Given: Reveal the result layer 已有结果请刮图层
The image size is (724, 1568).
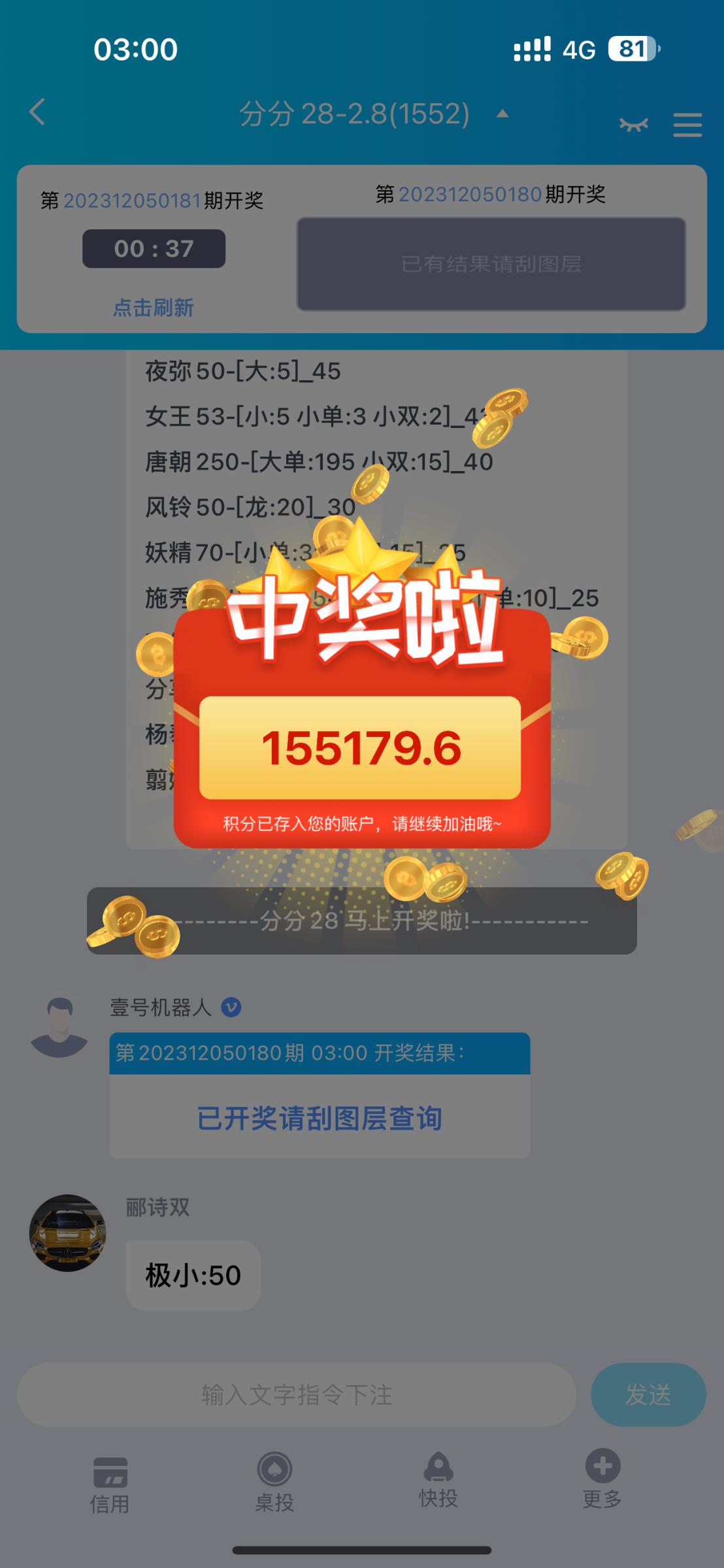Looking at the screenshot, I should point(491,264).
